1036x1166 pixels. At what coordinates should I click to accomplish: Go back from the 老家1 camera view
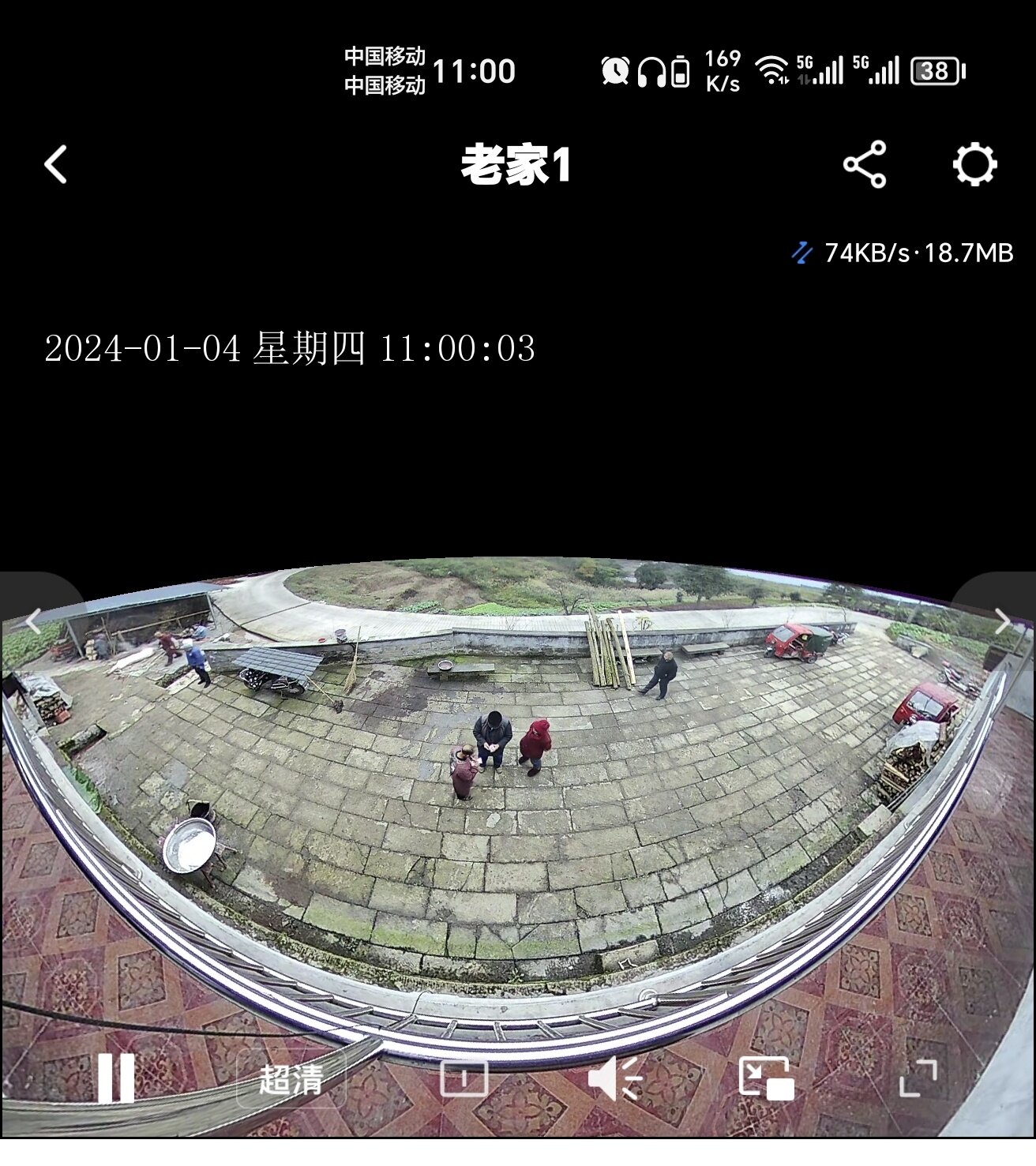coord(56,165)
